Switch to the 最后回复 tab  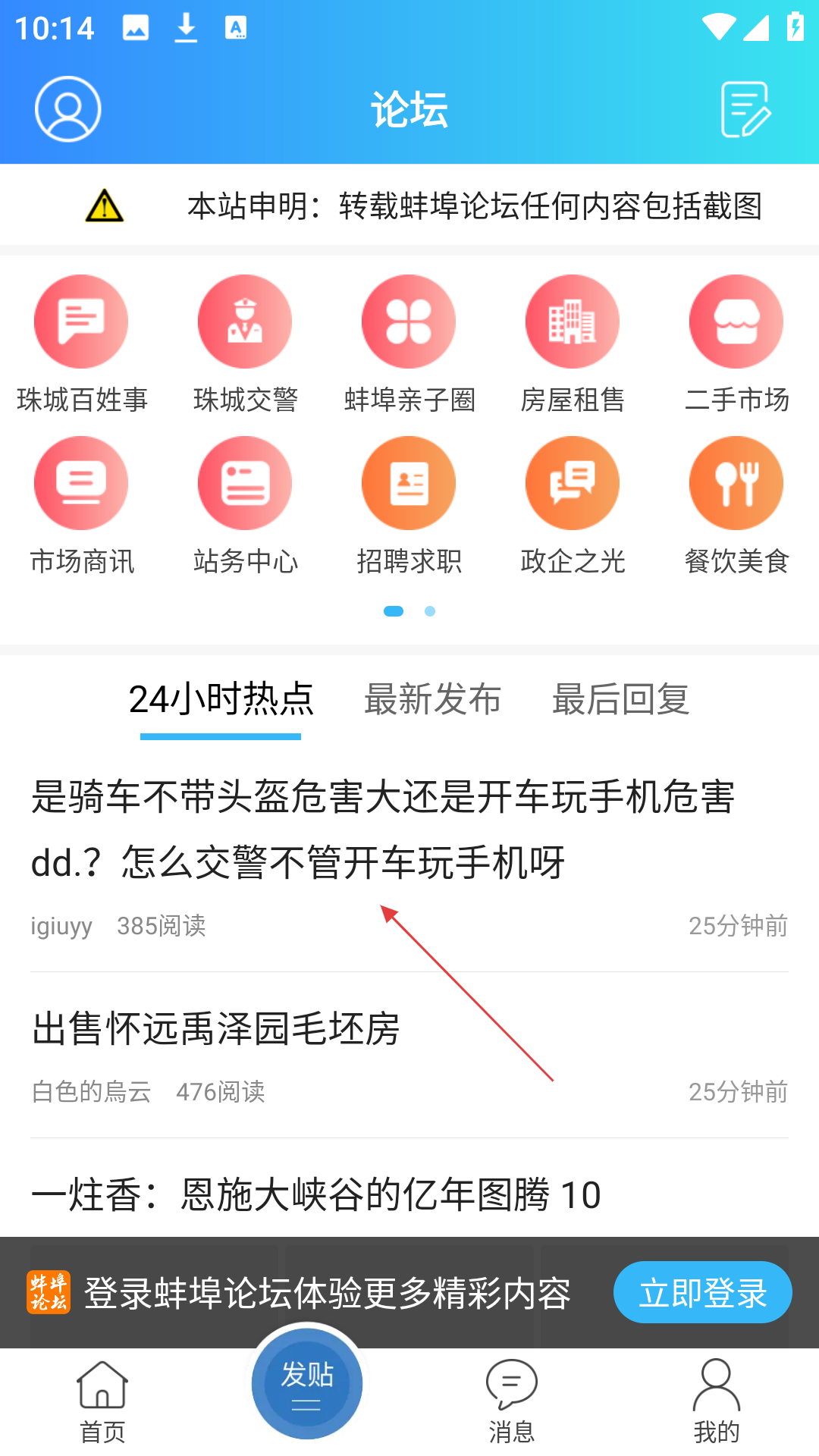(620, 699)
